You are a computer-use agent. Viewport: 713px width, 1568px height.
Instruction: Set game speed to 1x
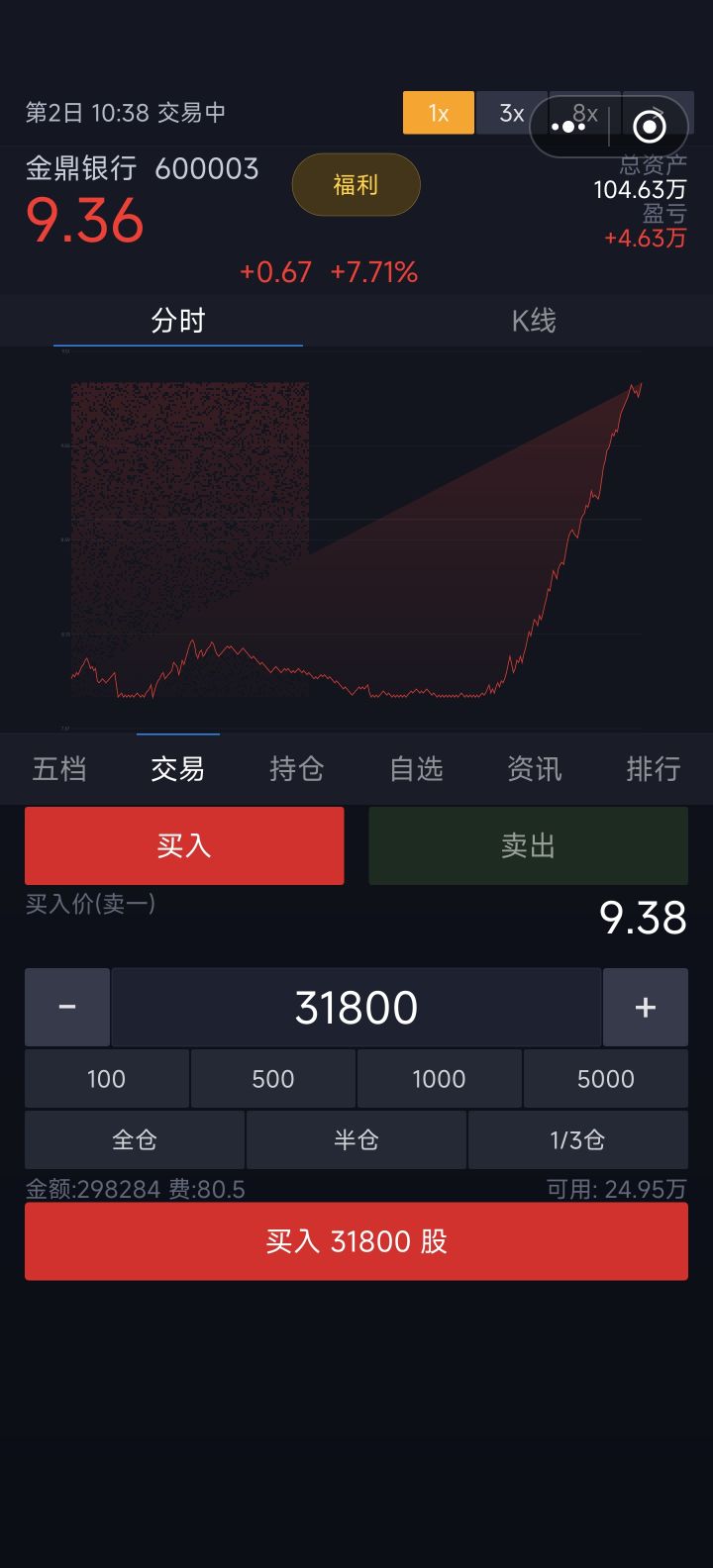[x=439, y=113]
